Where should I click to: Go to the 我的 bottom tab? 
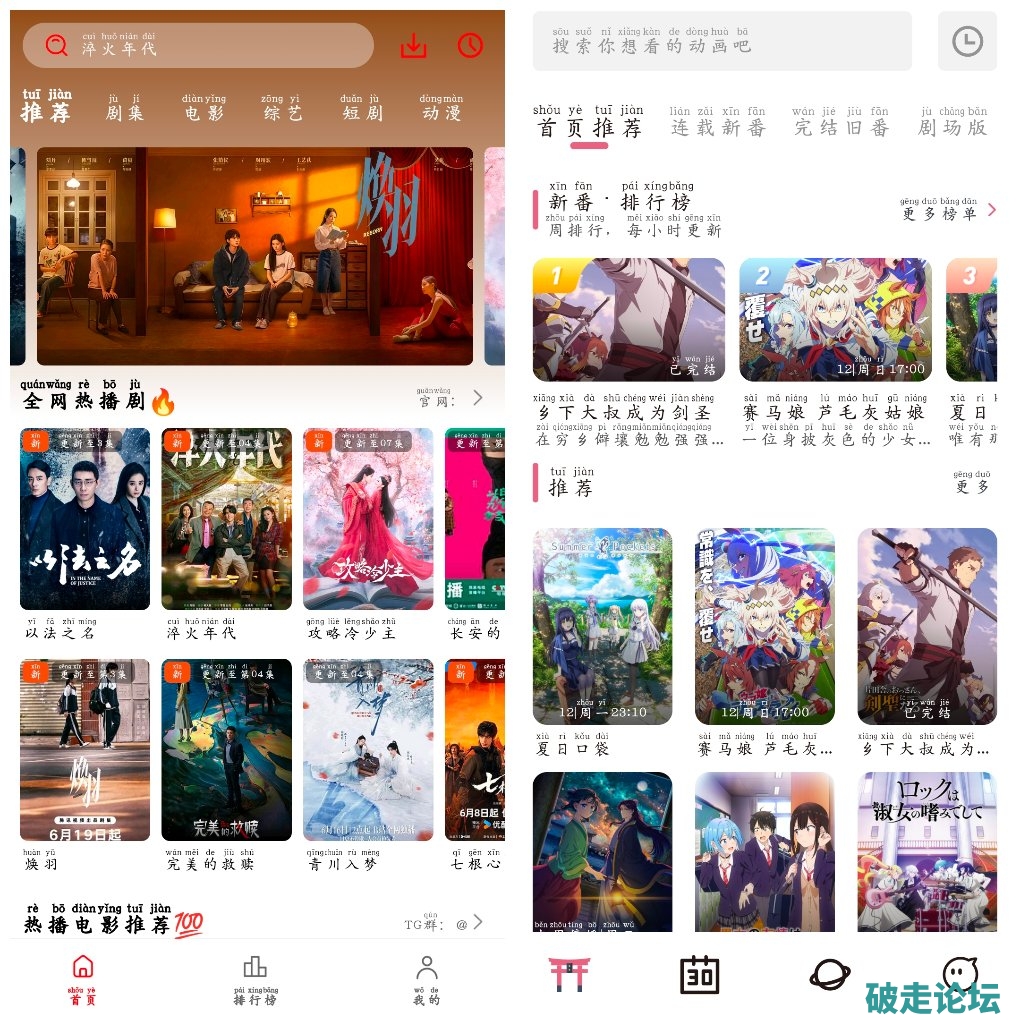(x=427, y=978)
